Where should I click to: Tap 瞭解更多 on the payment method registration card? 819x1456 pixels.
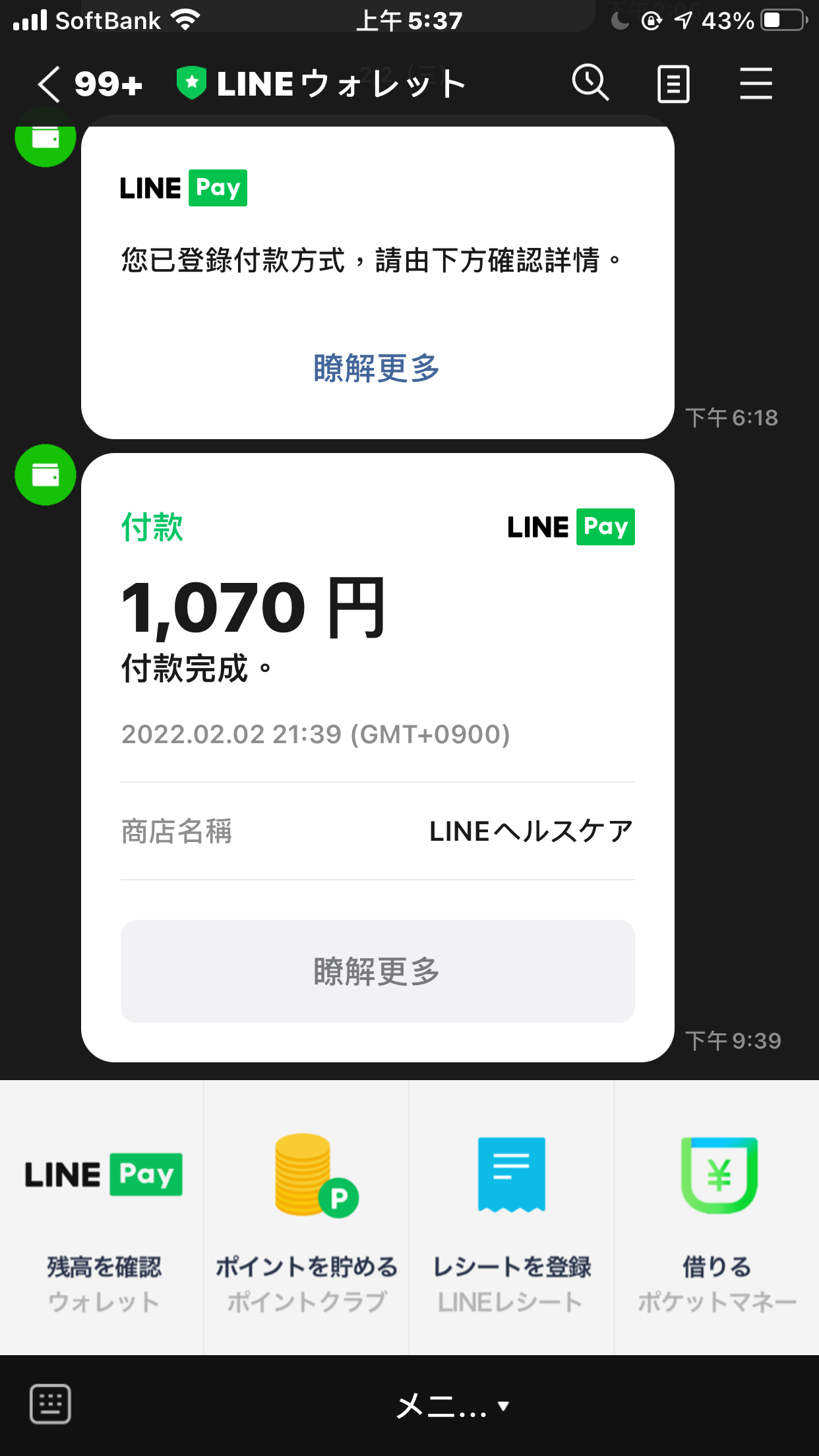377,368
